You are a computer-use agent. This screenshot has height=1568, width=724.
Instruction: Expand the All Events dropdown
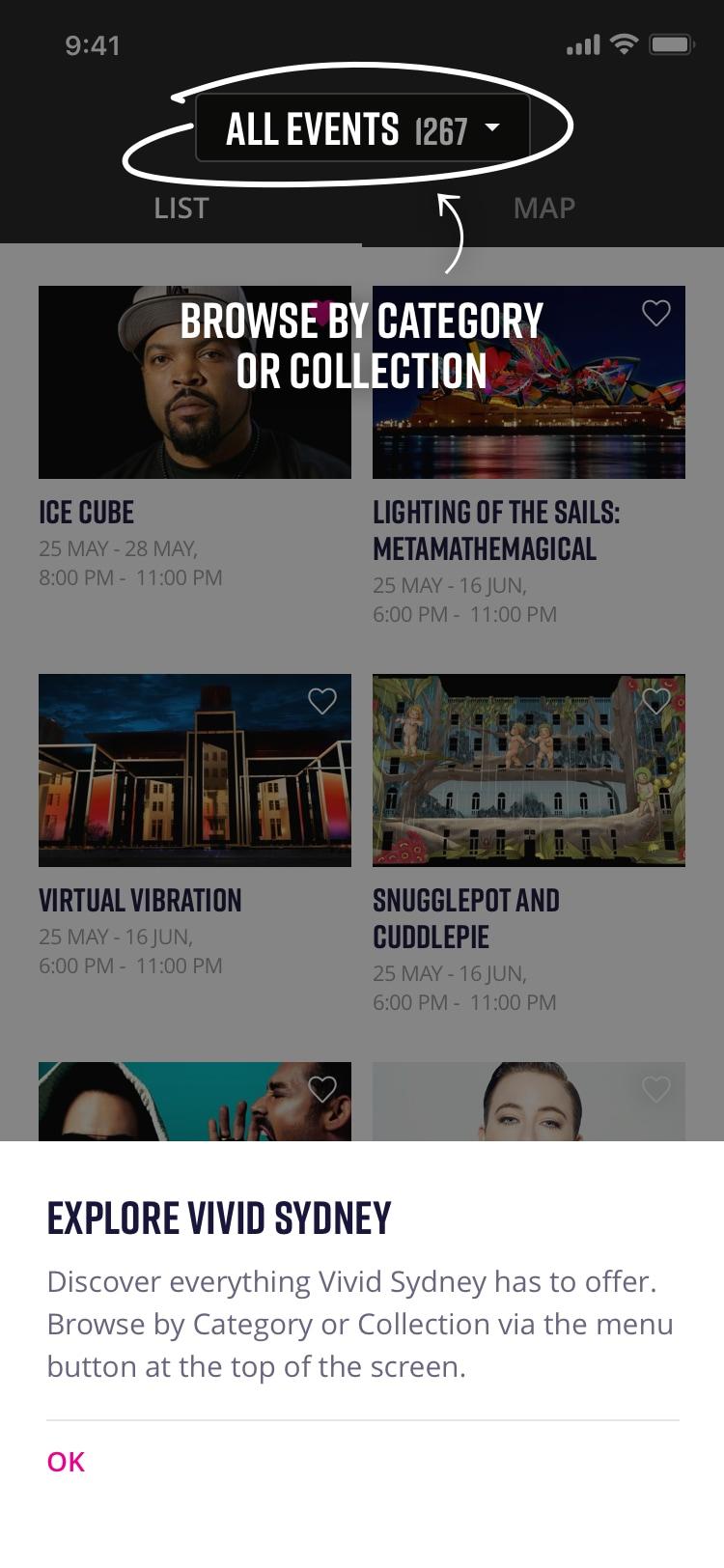(363, 128)
